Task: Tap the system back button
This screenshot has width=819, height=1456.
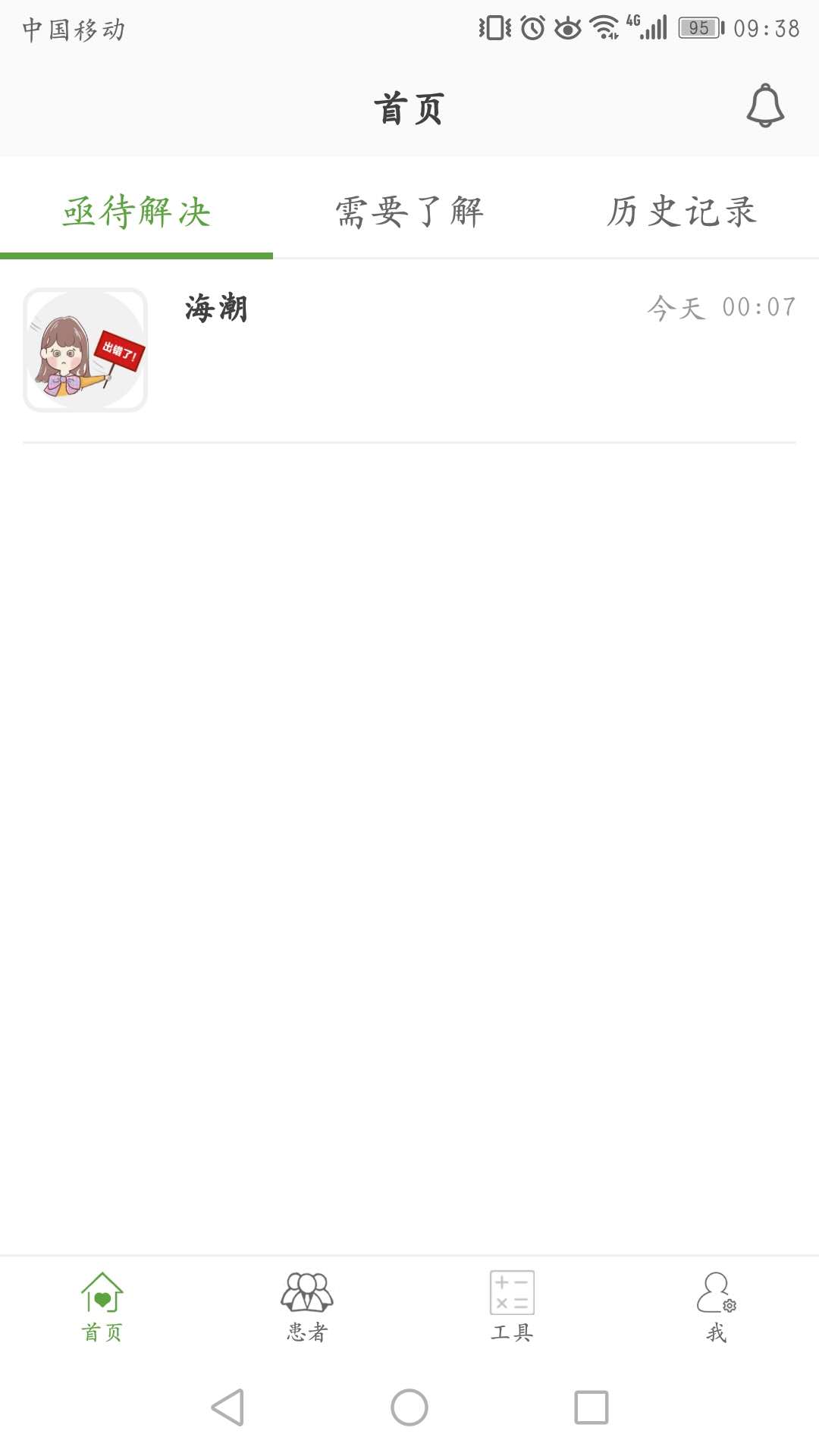Action: 227,1407
